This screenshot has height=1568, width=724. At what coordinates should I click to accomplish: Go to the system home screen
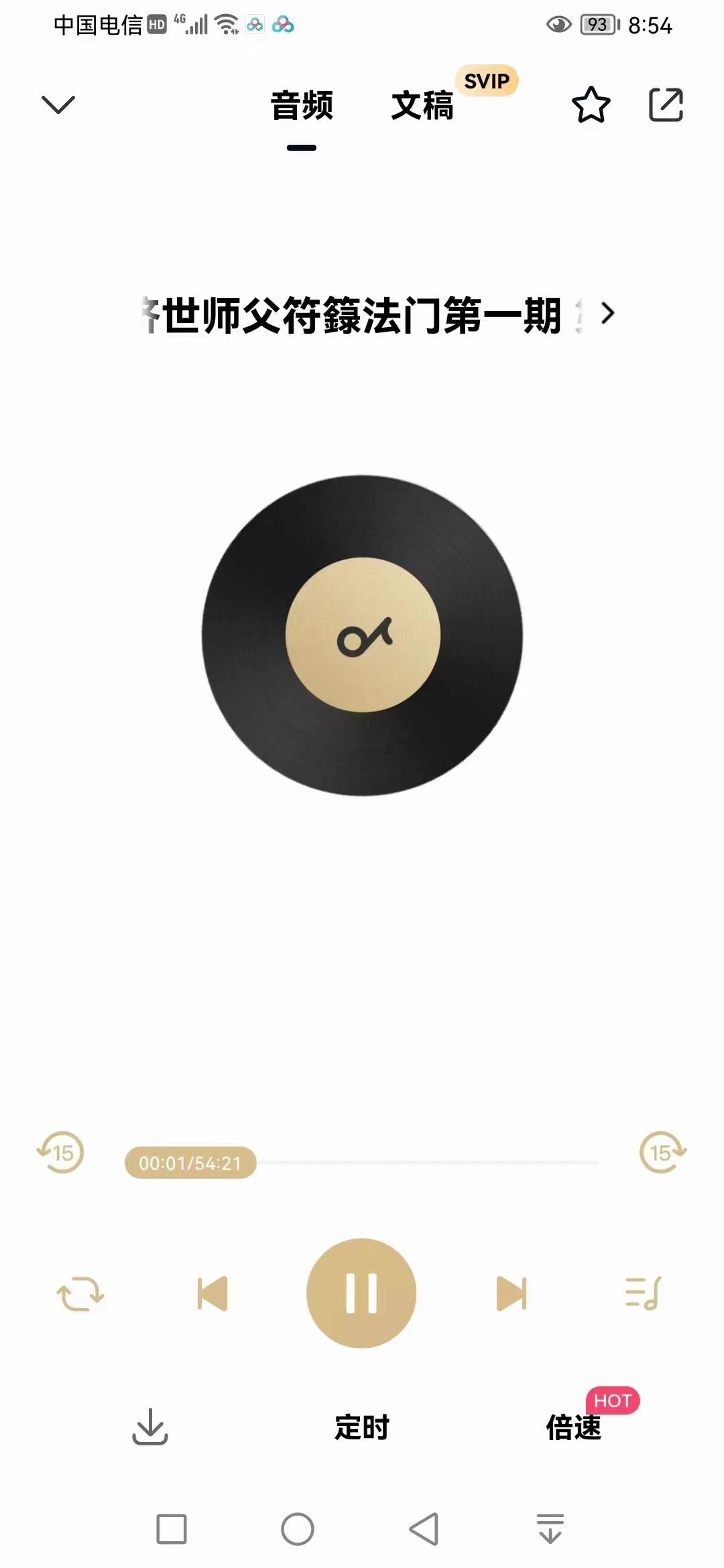[x=298, y=1529]
